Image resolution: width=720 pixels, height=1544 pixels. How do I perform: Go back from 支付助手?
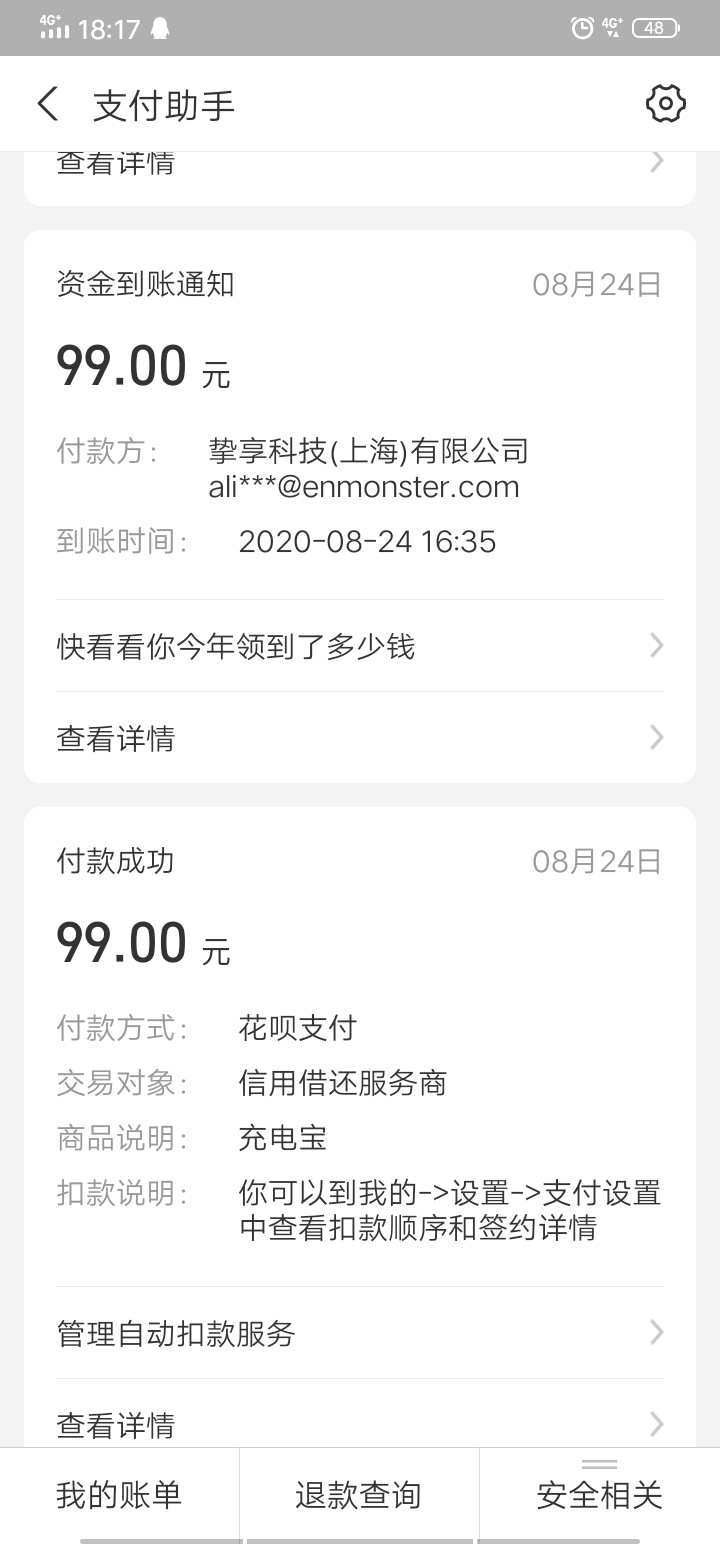point(48,104)
